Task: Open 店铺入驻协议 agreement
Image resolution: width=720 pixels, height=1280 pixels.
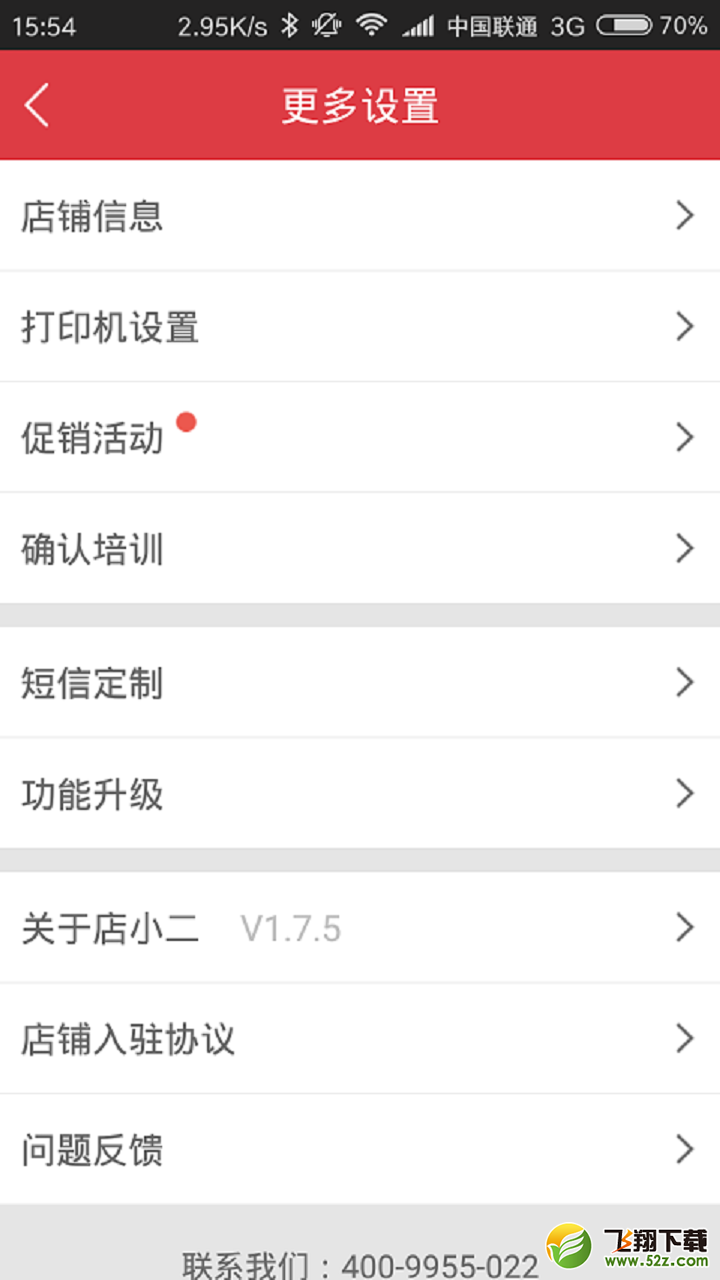Action: (360, 1038)
